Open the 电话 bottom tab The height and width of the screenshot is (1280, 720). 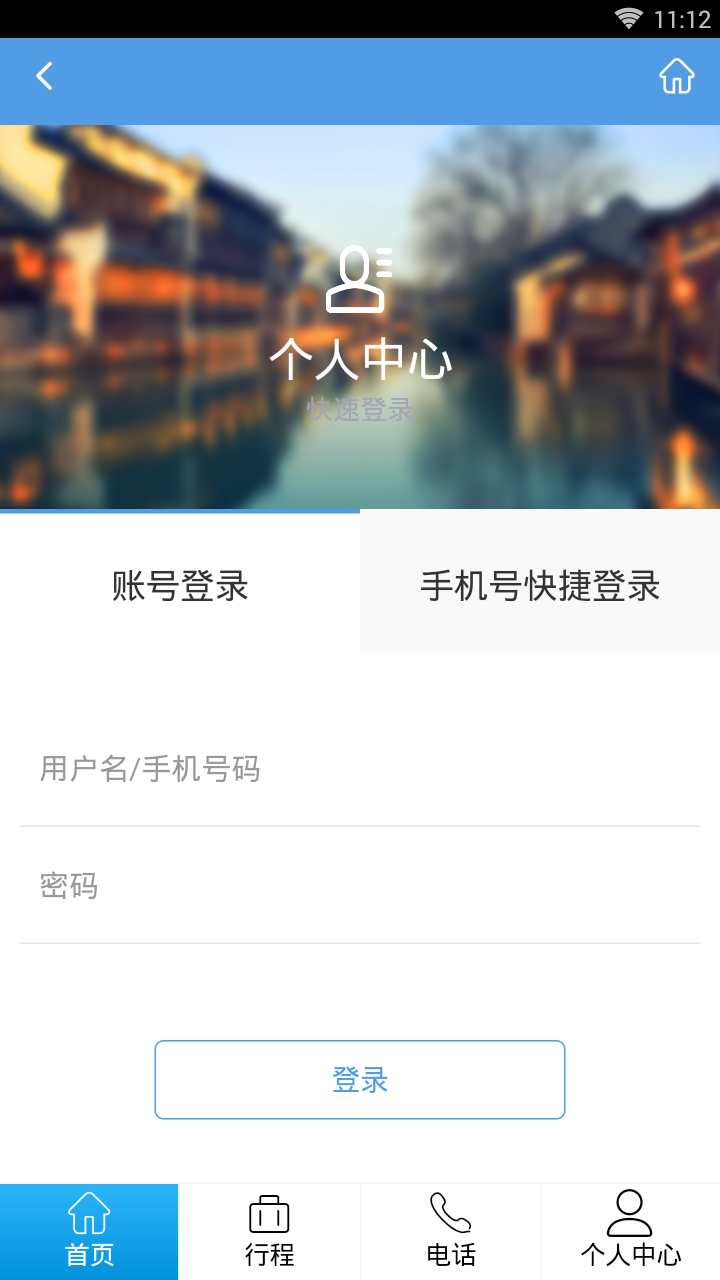[450, 1232]
